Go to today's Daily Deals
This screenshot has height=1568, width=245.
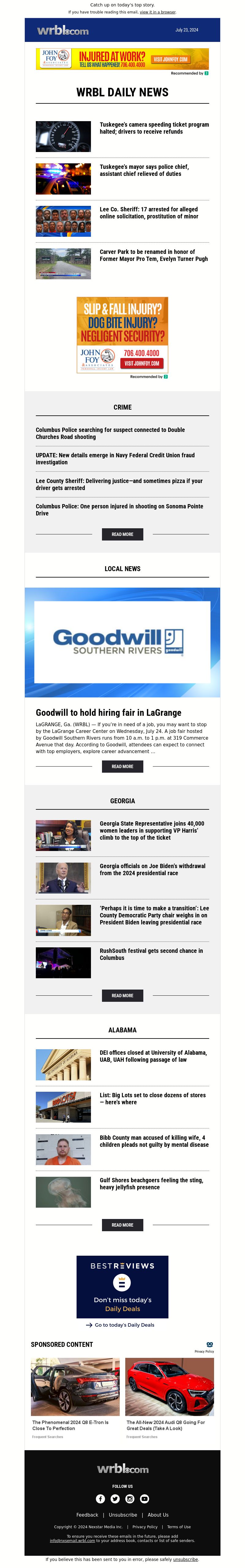[x=124, y=1325]
